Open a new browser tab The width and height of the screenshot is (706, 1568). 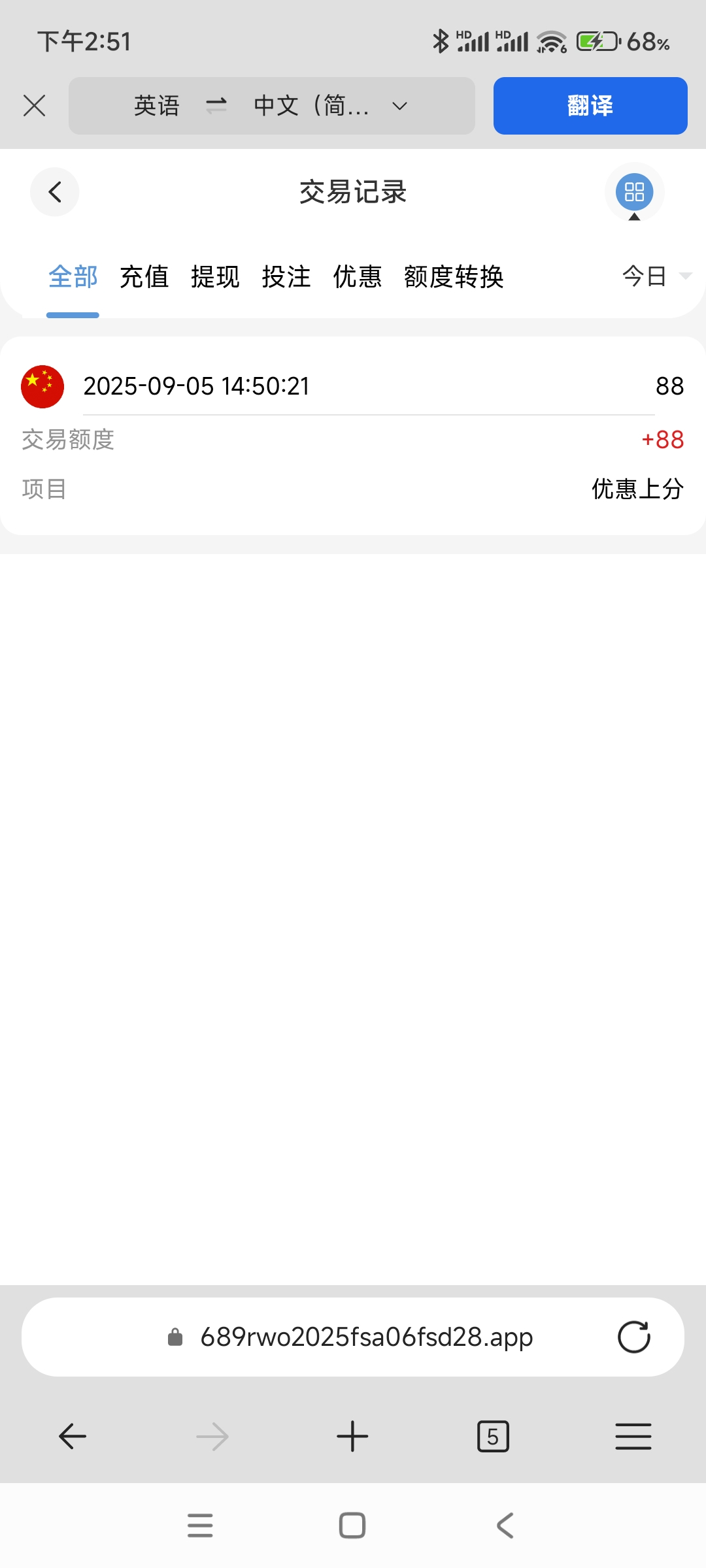(352, 1437)
